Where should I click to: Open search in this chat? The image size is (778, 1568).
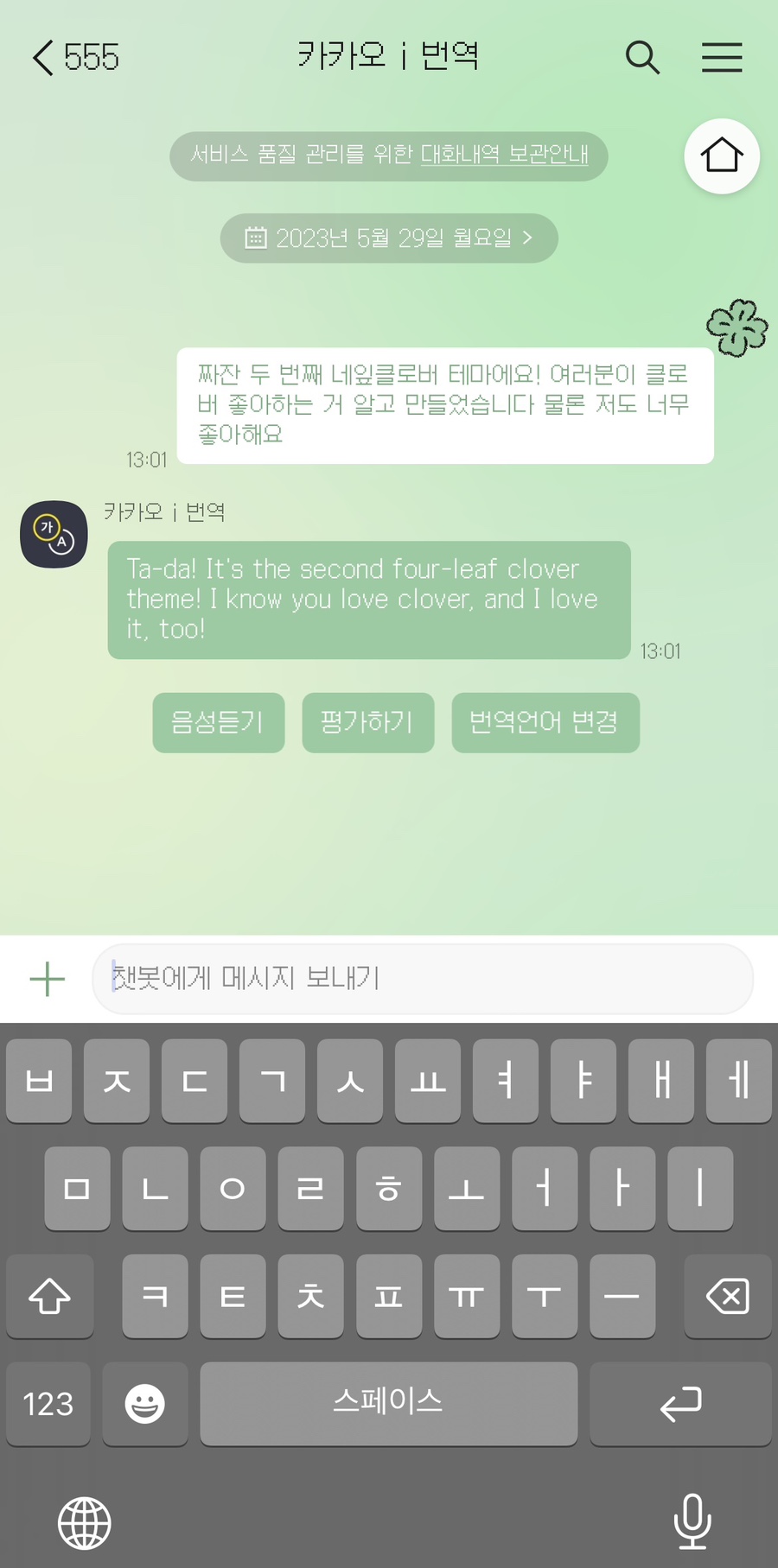(x=642, y=58)
